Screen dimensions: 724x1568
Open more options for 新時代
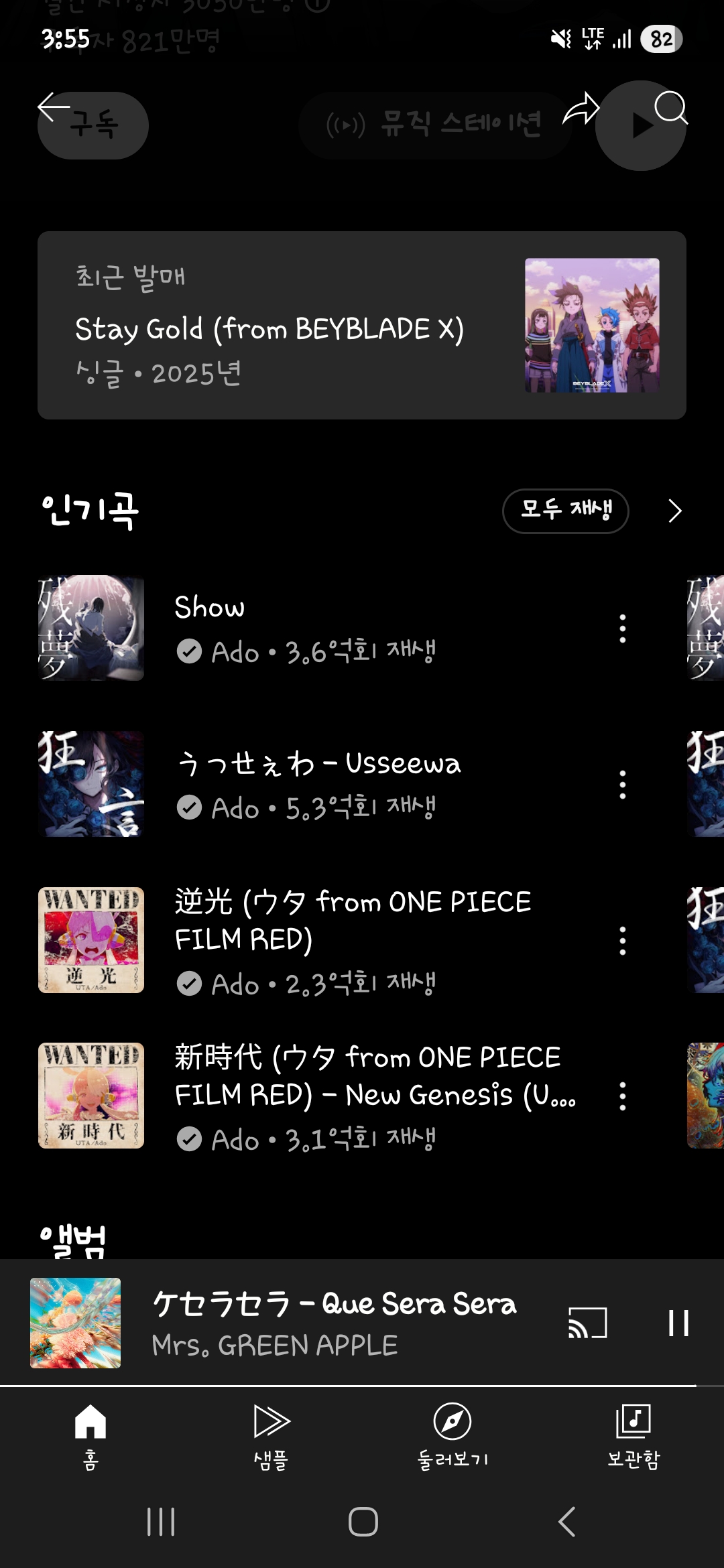pyautogui.click(x=623, y=1096)
